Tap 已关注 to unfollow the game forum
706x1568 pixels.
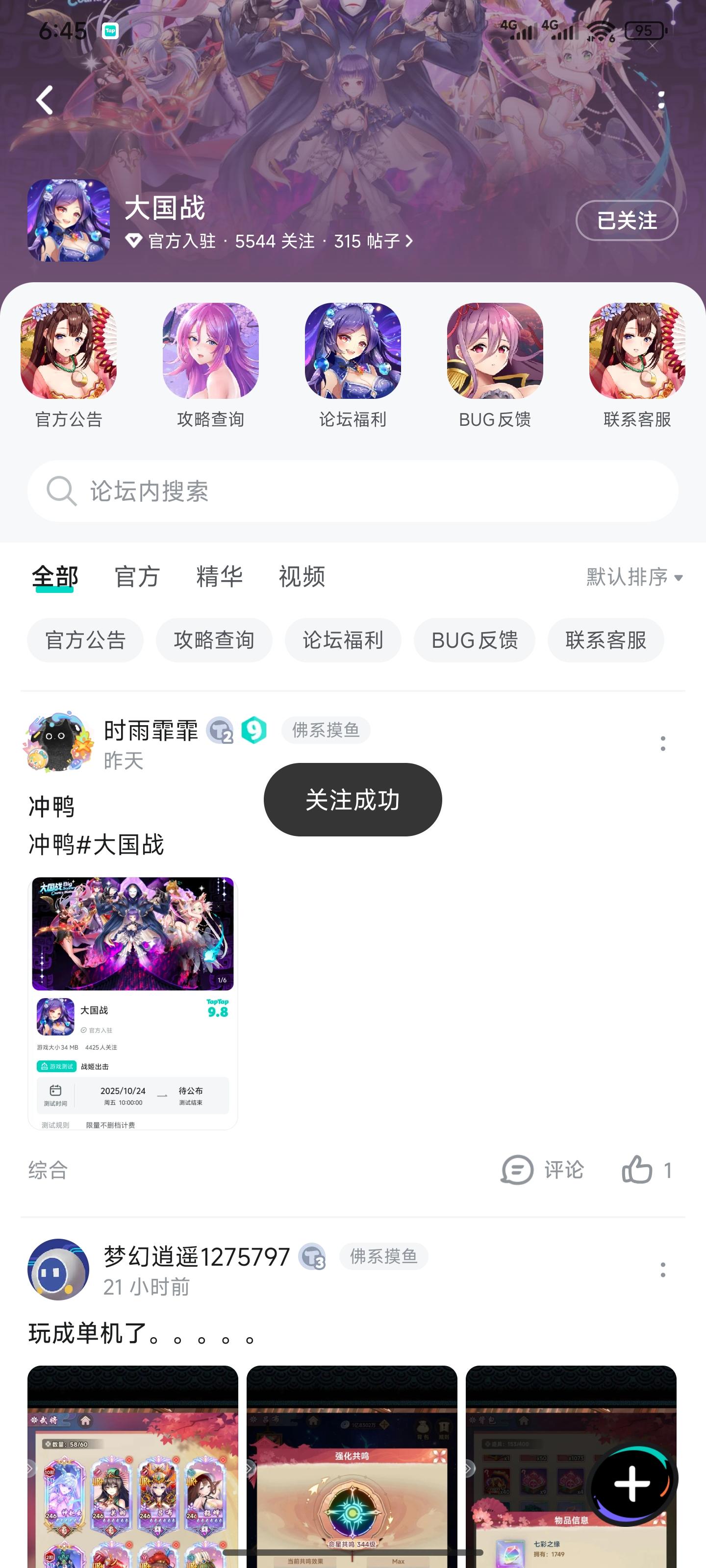626,220
